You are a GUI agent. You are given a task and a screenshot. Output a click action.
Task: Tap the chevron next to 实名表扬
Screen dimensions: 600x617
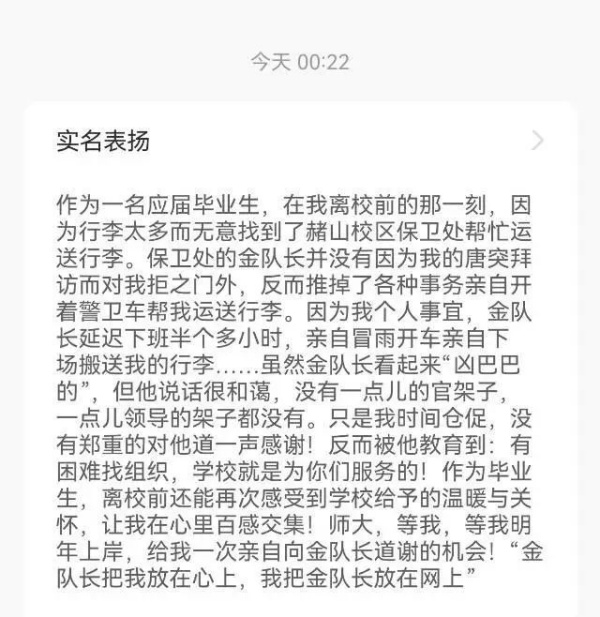coord(539,141)
